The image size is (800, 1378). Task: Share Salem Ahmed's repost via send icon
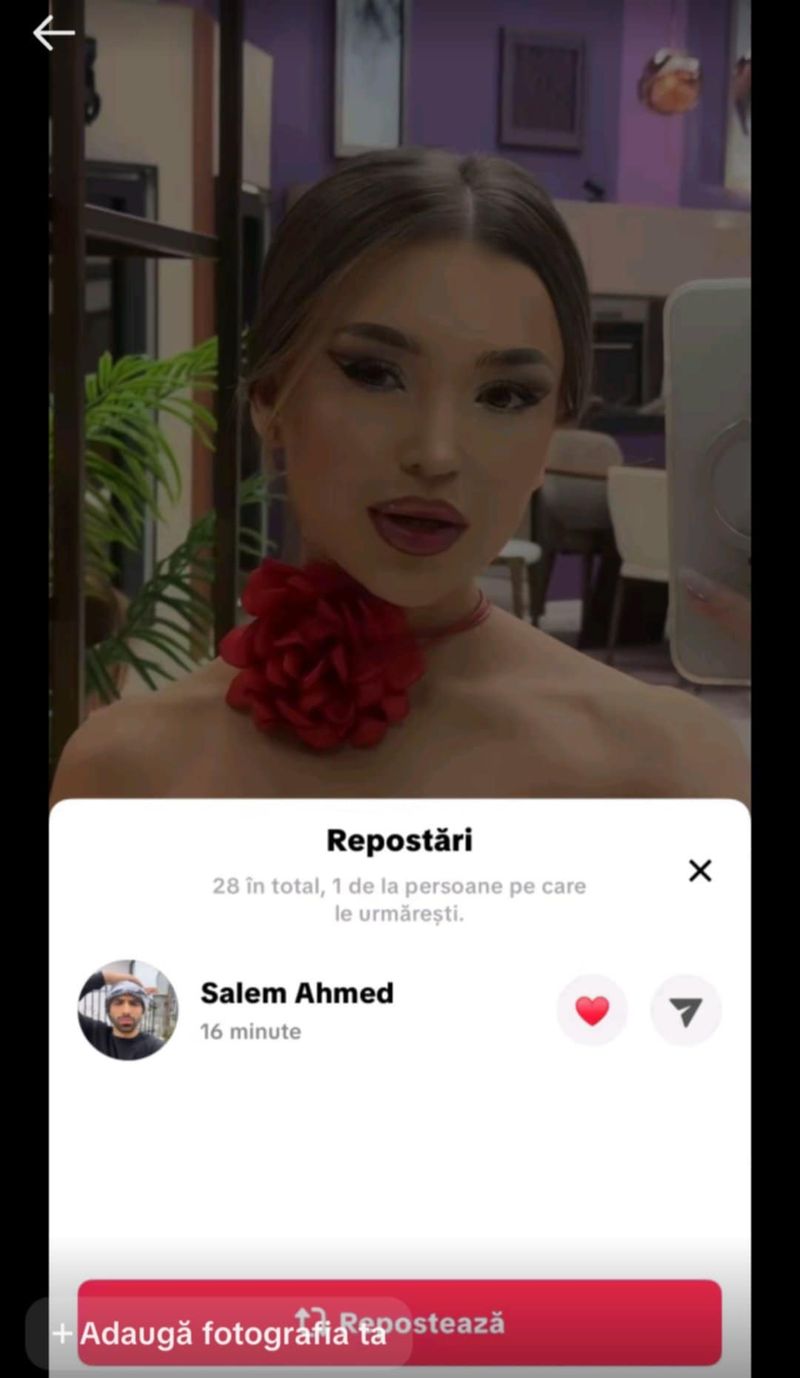tap(686, 1011)
